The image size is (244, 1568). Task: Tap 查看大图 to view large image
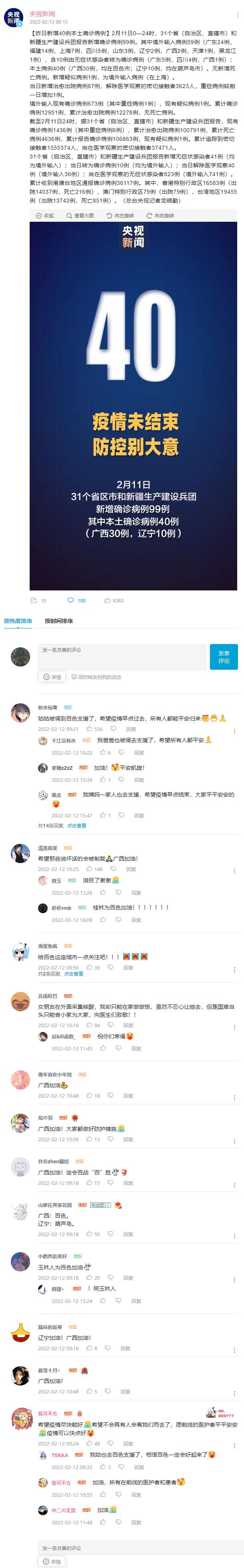coord(80,215)
